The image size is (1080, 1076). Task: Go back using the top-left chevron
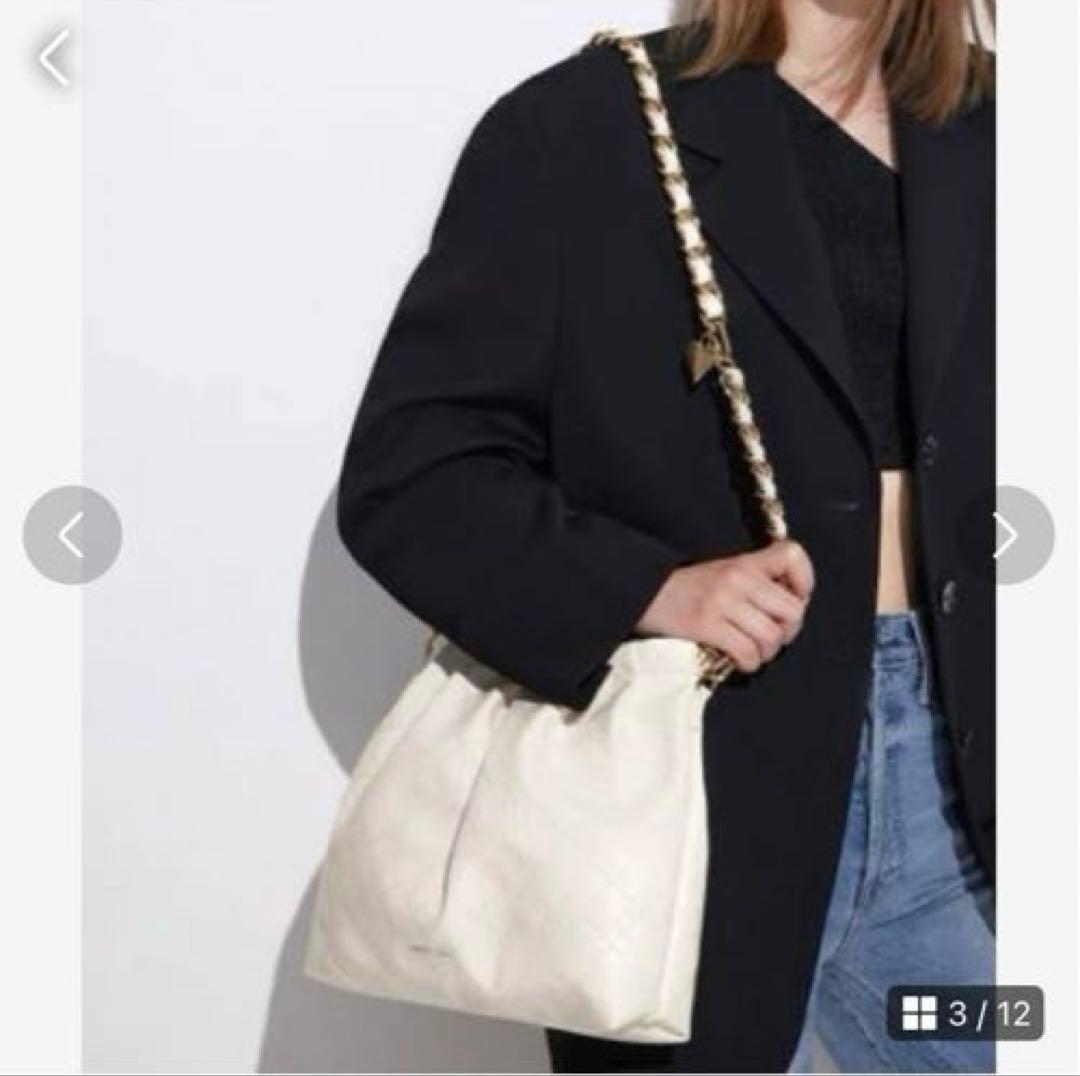click(x=54, y=58)
